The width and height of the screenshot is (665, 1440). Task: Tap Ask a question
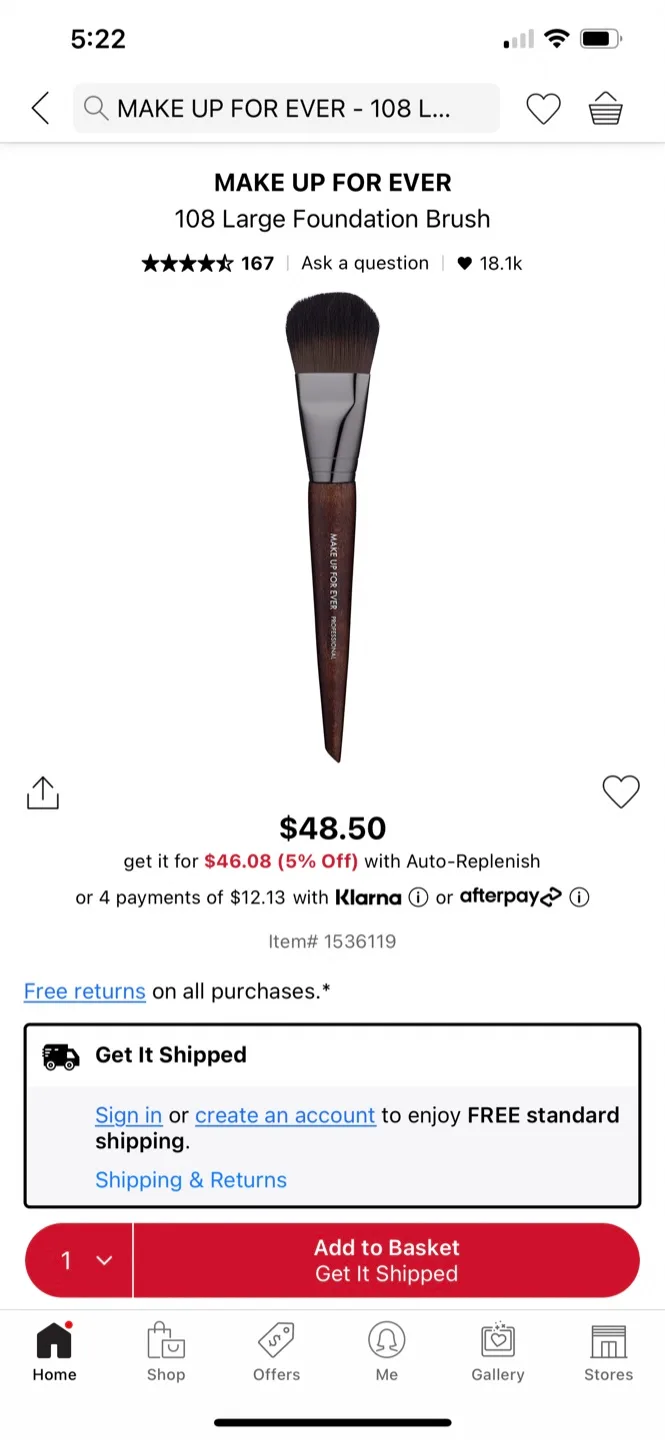tap(364, 263)
